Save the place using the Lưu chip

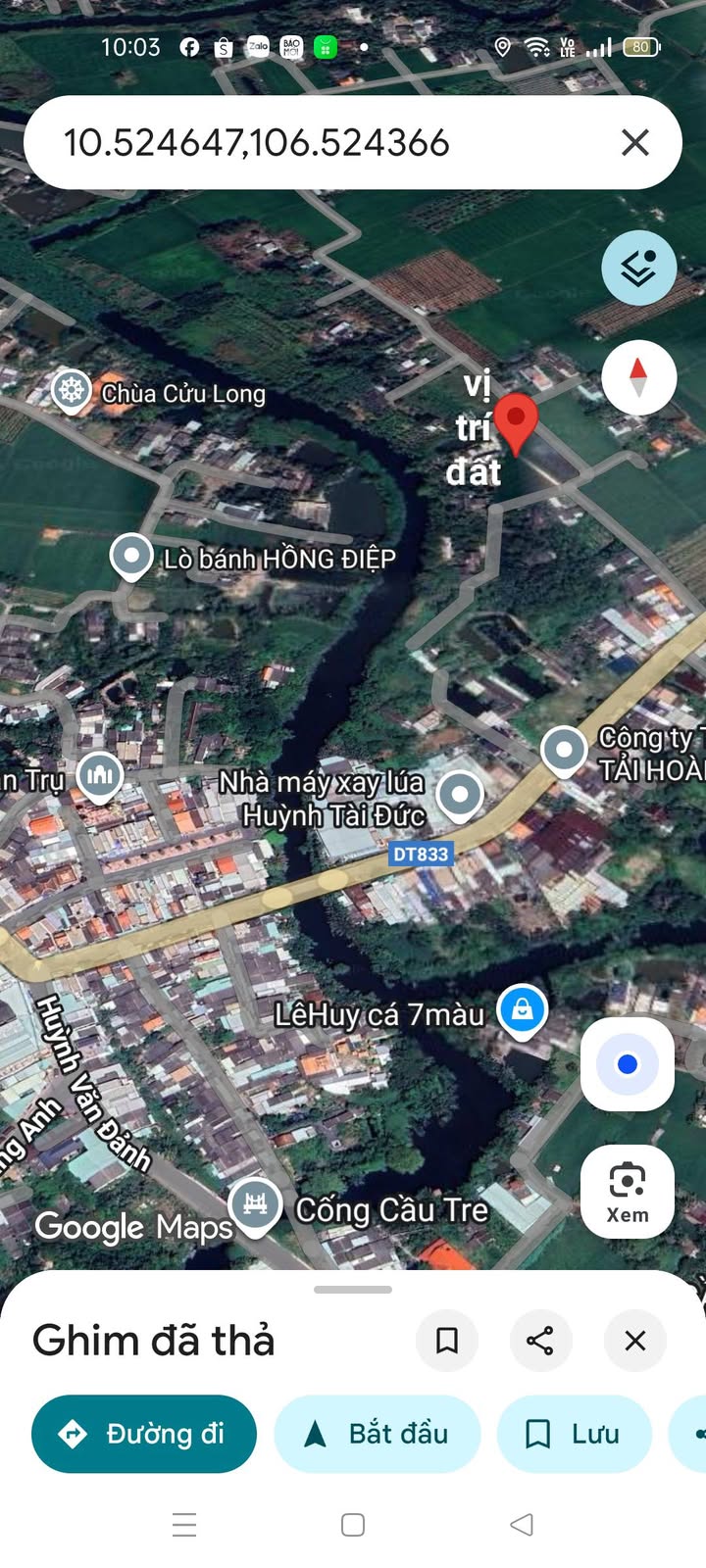575,1434
